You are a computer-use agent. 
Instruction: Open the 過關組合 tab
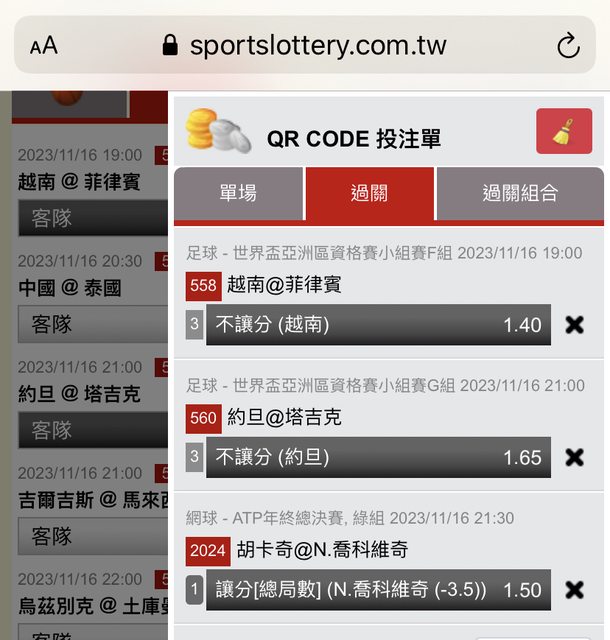tap(520, 193)
